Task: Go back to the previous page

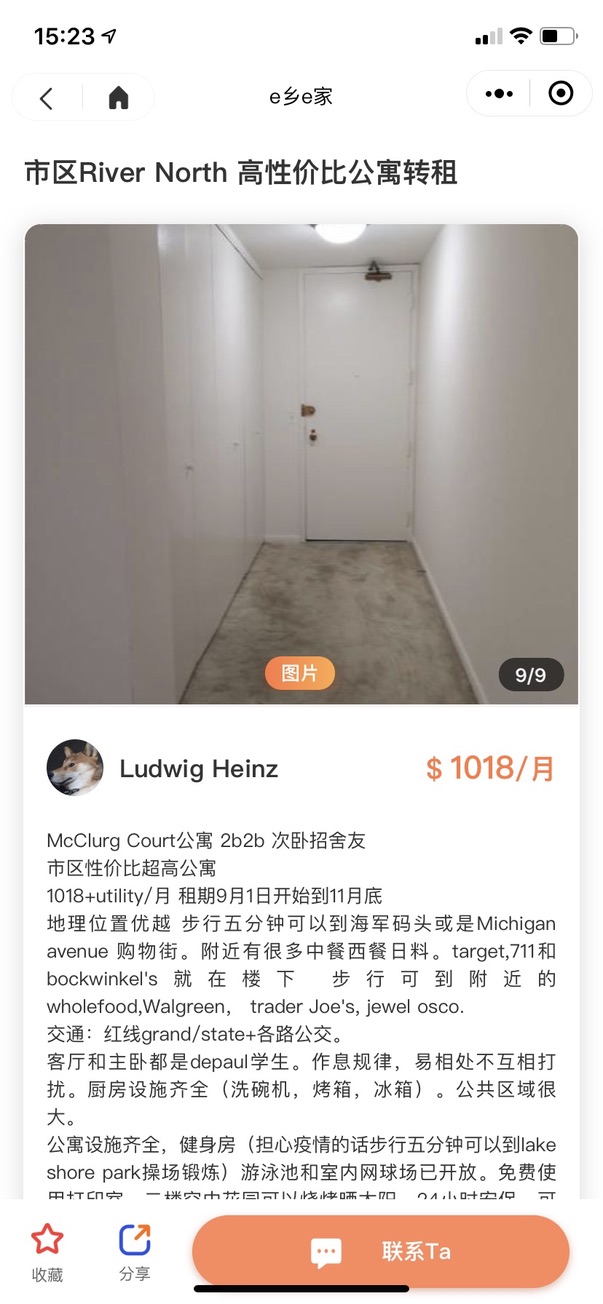Action: click(x=46, y=97)
